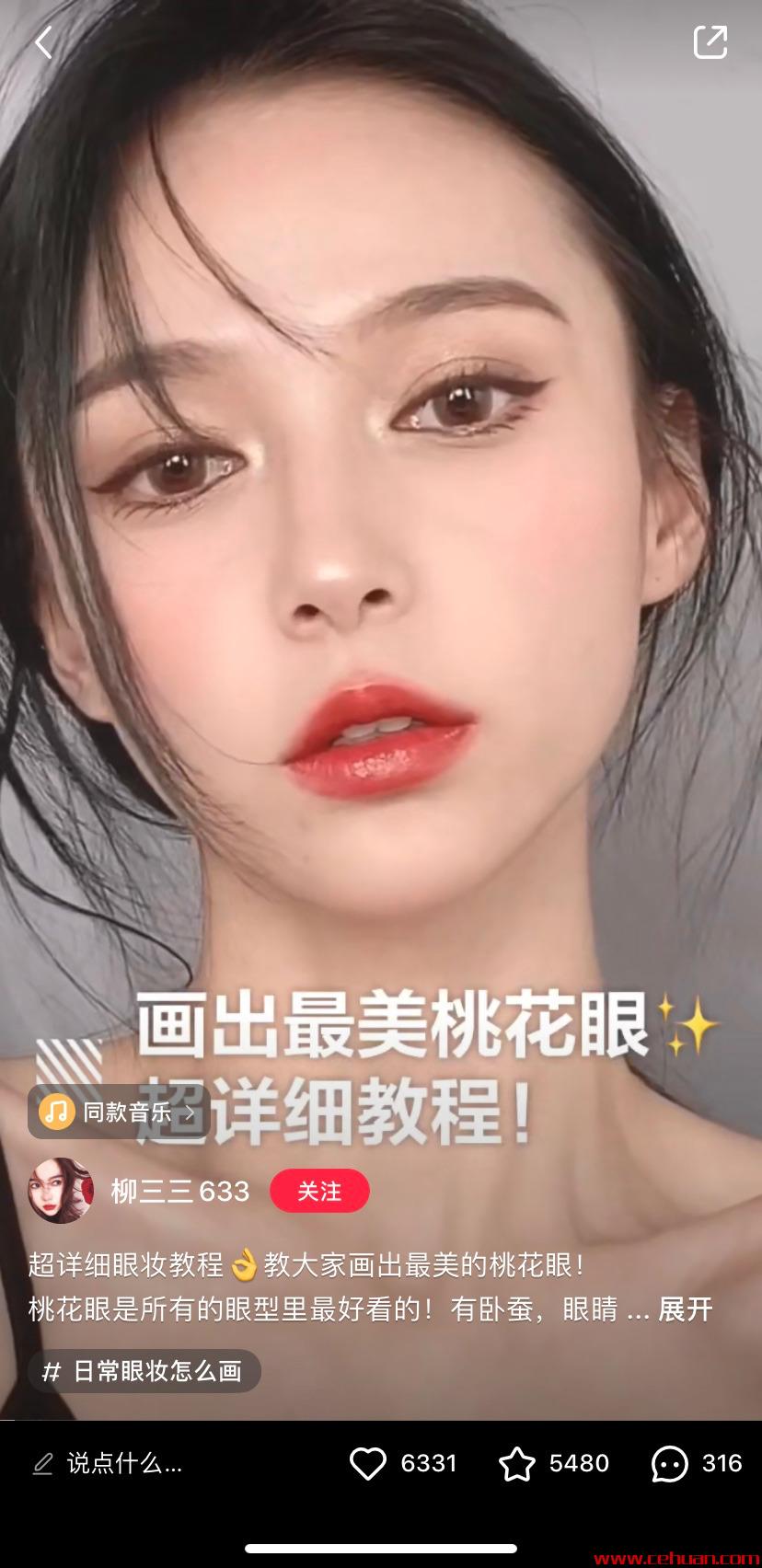Tap 说点什么 to write a comment
Viewport: 762px width, 1568px height.
[x=123, y=1463]
